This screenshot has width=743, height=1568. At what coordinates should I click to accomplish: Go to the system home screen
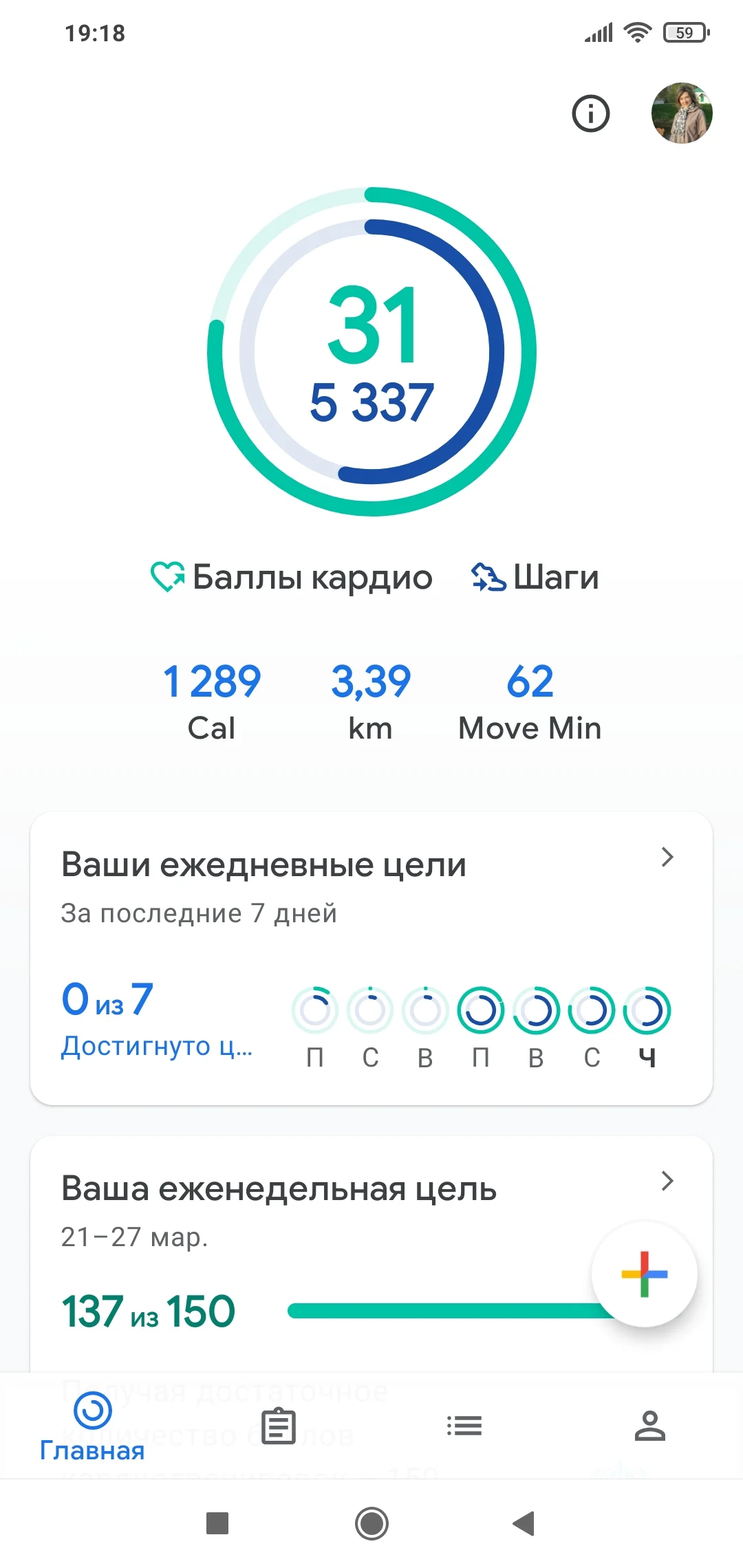click(x=371, y=1523)
